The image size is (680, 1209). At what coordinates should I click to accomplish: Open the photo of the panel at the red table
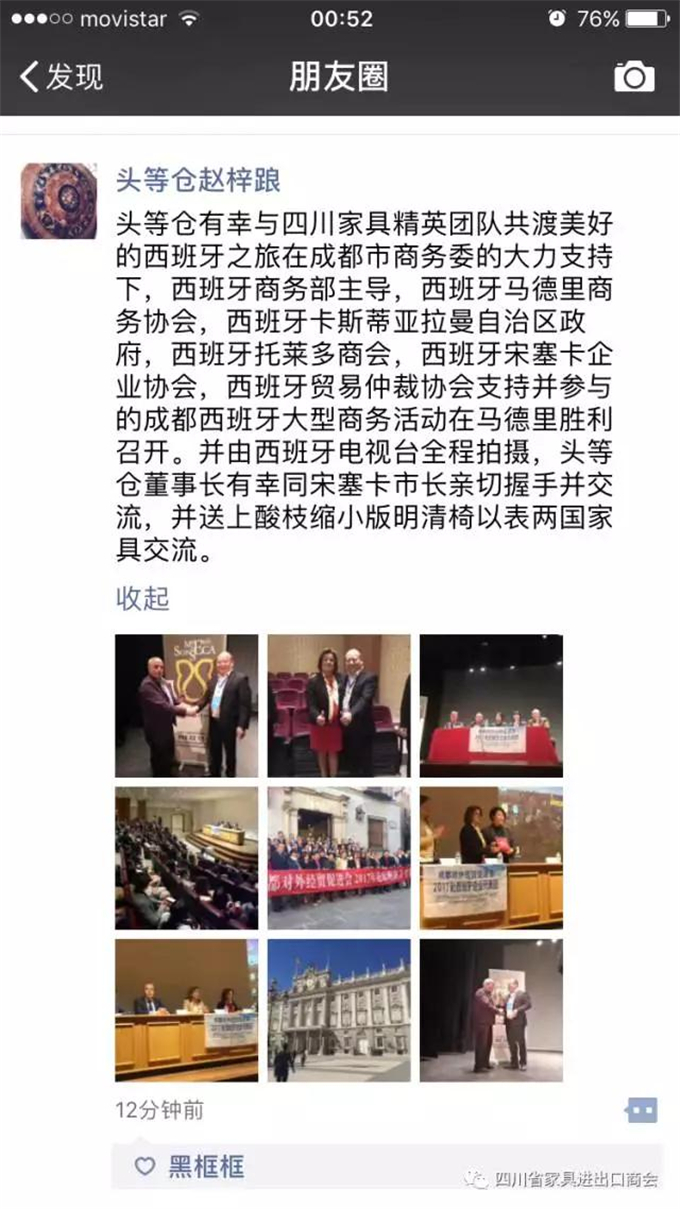[491, 705]
